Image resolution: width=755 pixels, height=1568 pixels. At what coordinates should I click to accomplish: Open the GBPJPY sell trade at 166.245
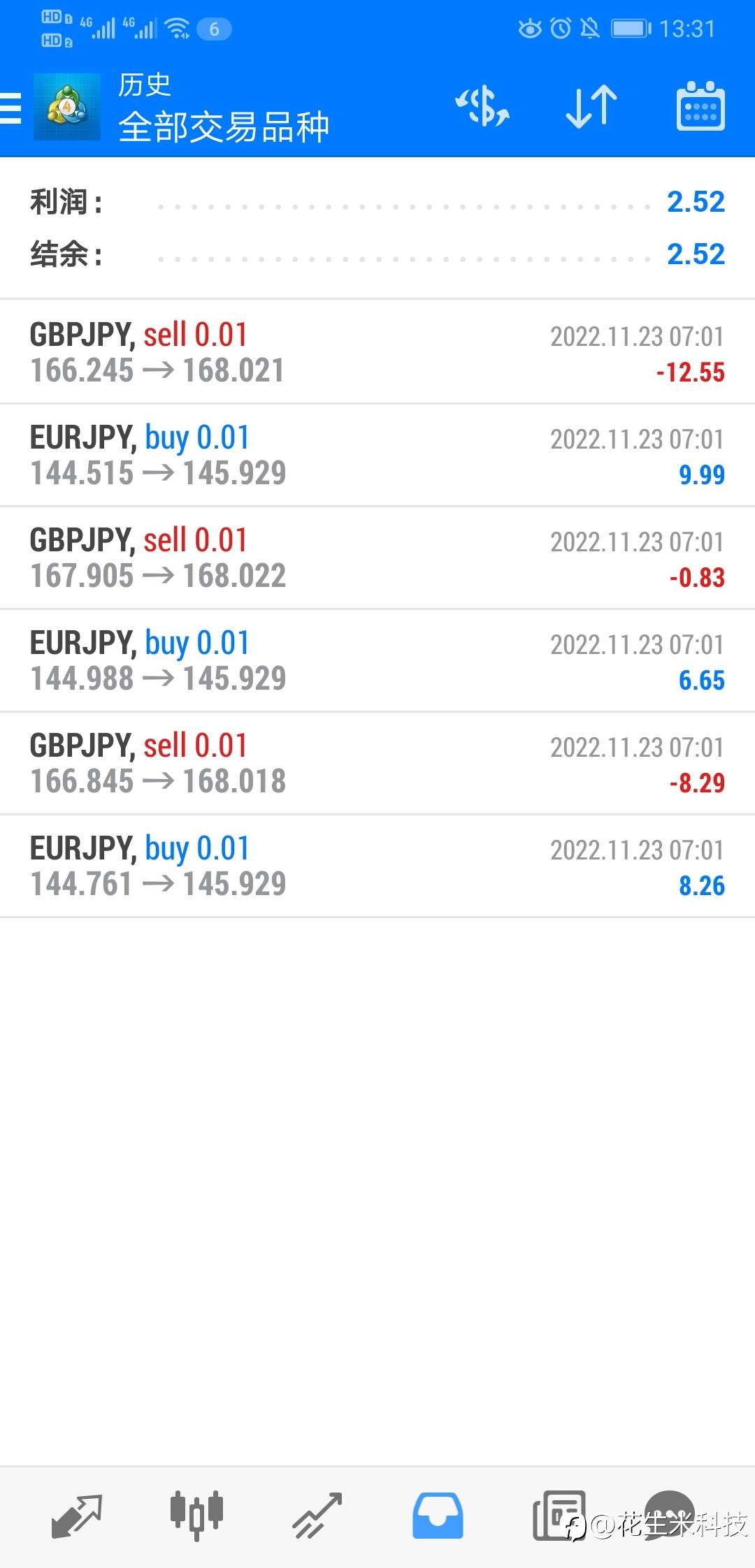coord(377,352)
